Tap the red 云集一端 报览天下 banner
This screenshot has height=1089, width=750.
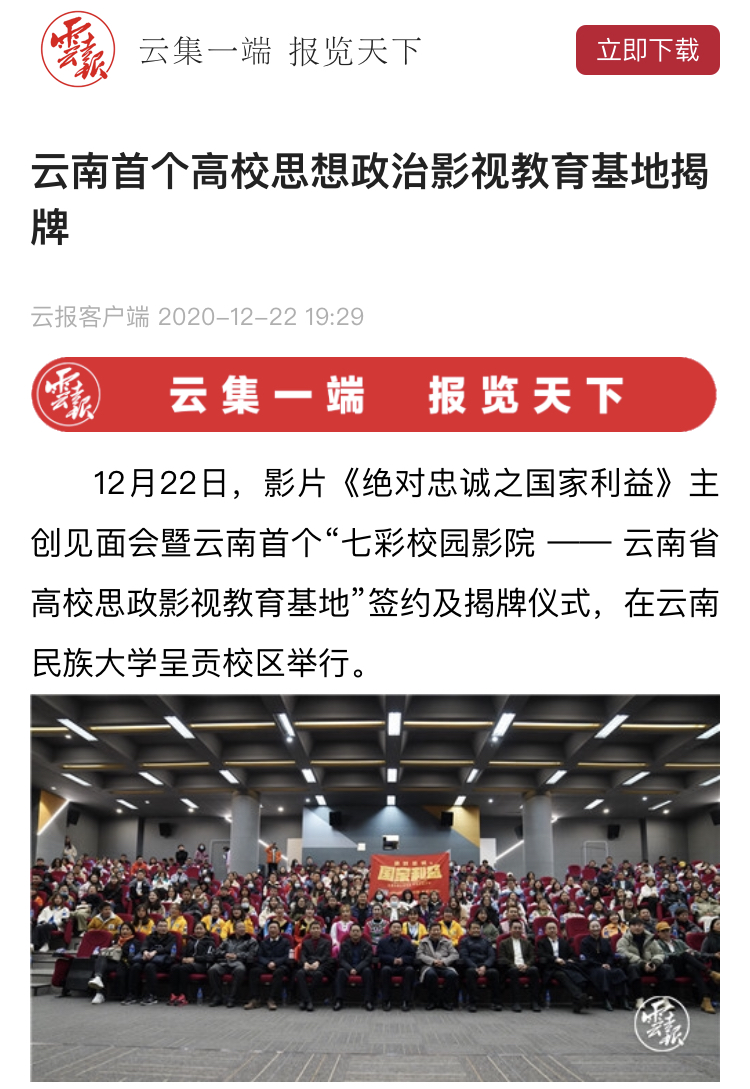[x=374, y=395]
